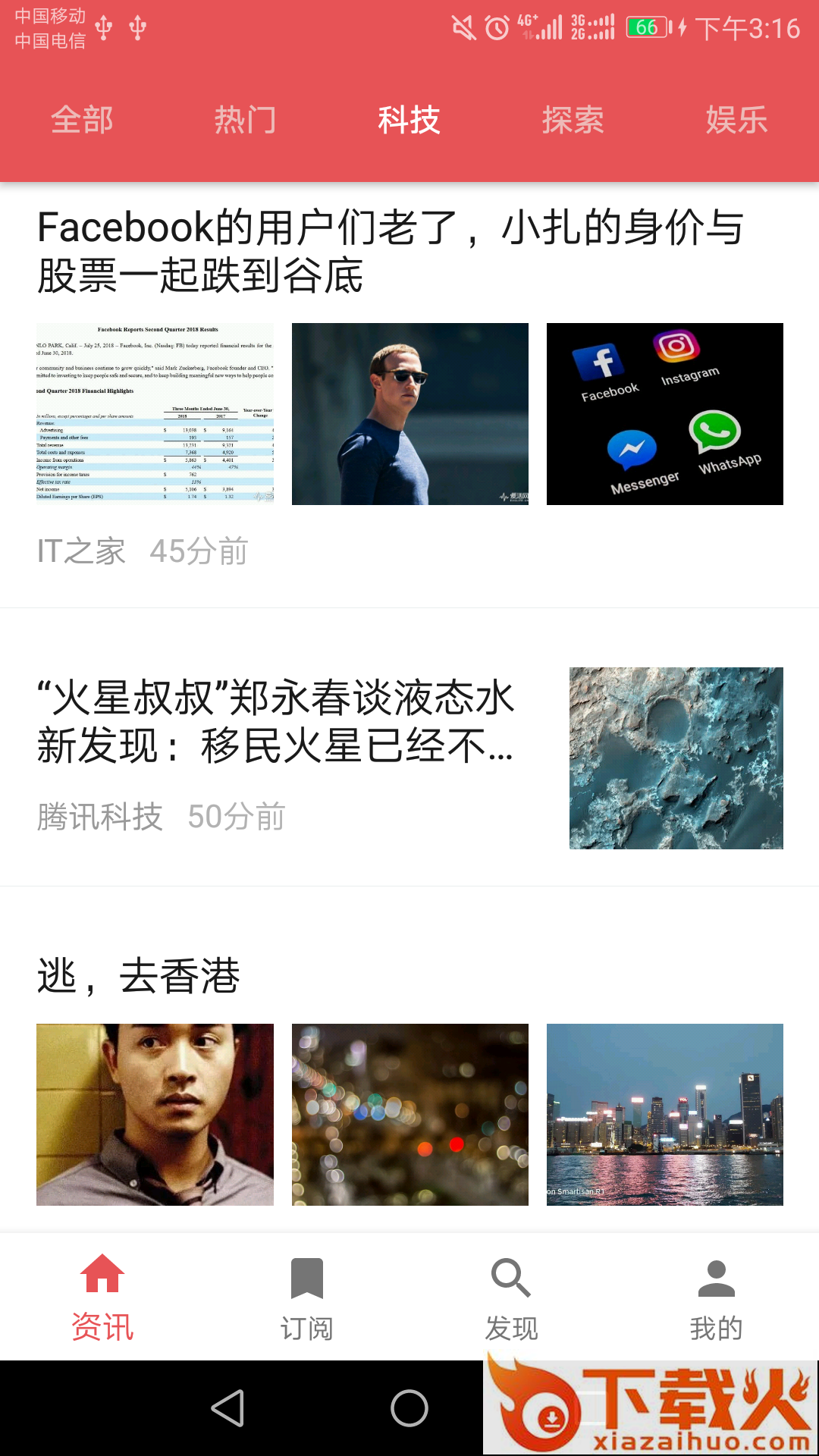Screen dimensions: 819x1456
Task: Switch to the 热门 tab
Action: click(x=245, y=120)
